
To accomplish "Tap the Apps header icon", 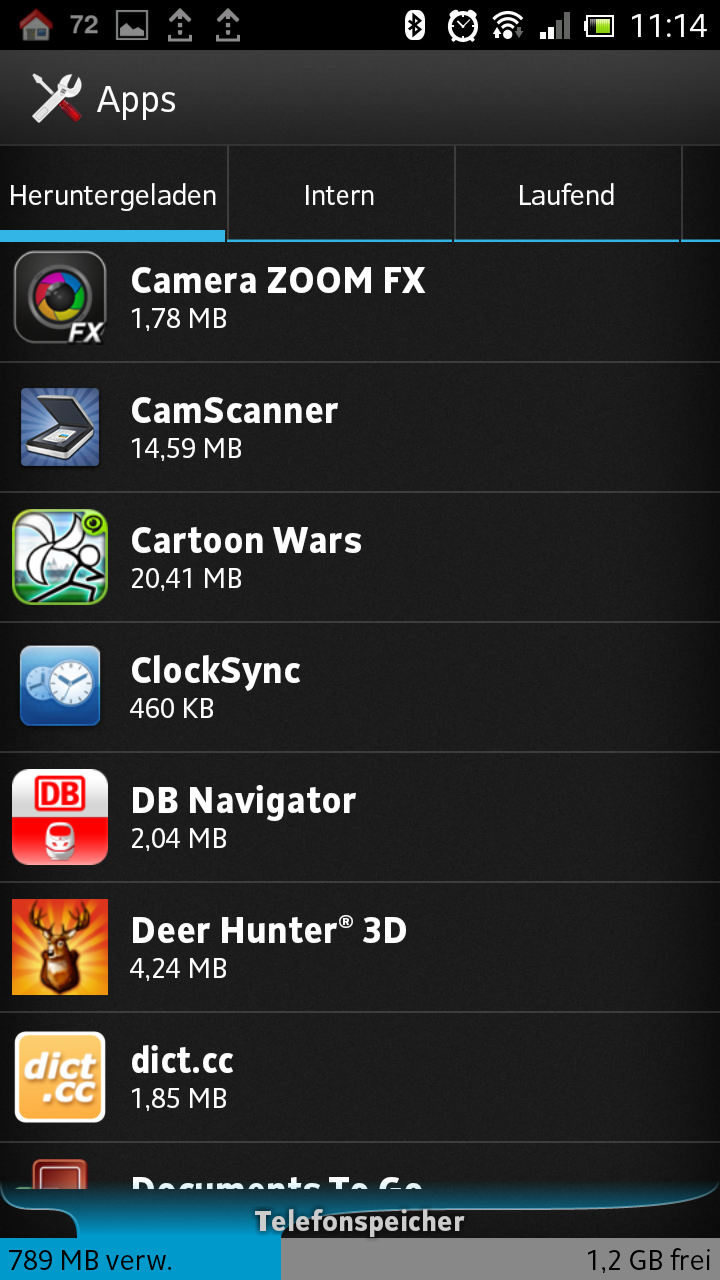I will click(x=56, y=98).
